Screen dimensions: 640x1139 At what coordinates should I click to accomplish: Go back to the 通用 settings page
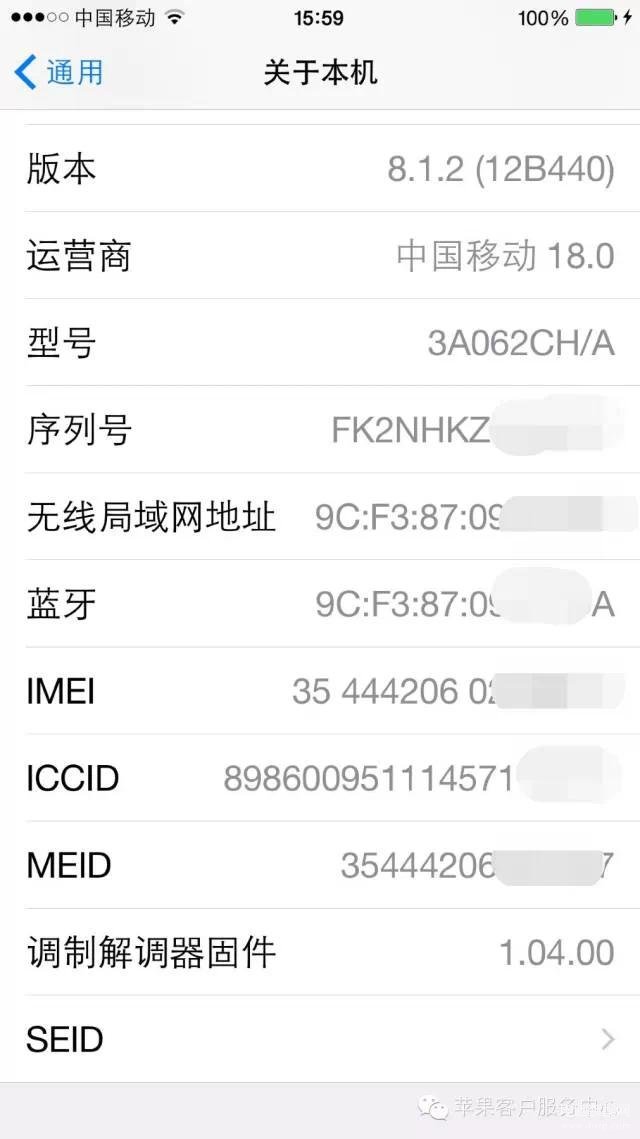(59, 73)
